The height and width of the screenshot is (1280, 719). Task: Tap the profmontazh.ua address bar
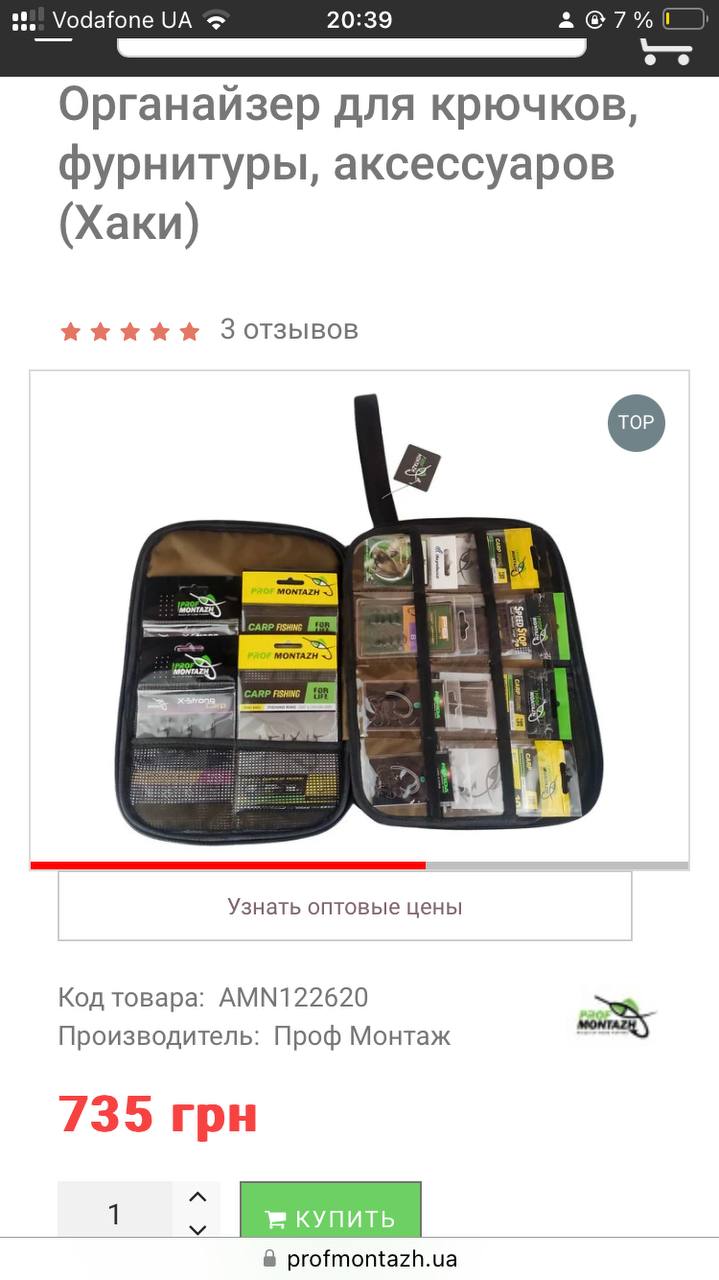(360, 1259)
